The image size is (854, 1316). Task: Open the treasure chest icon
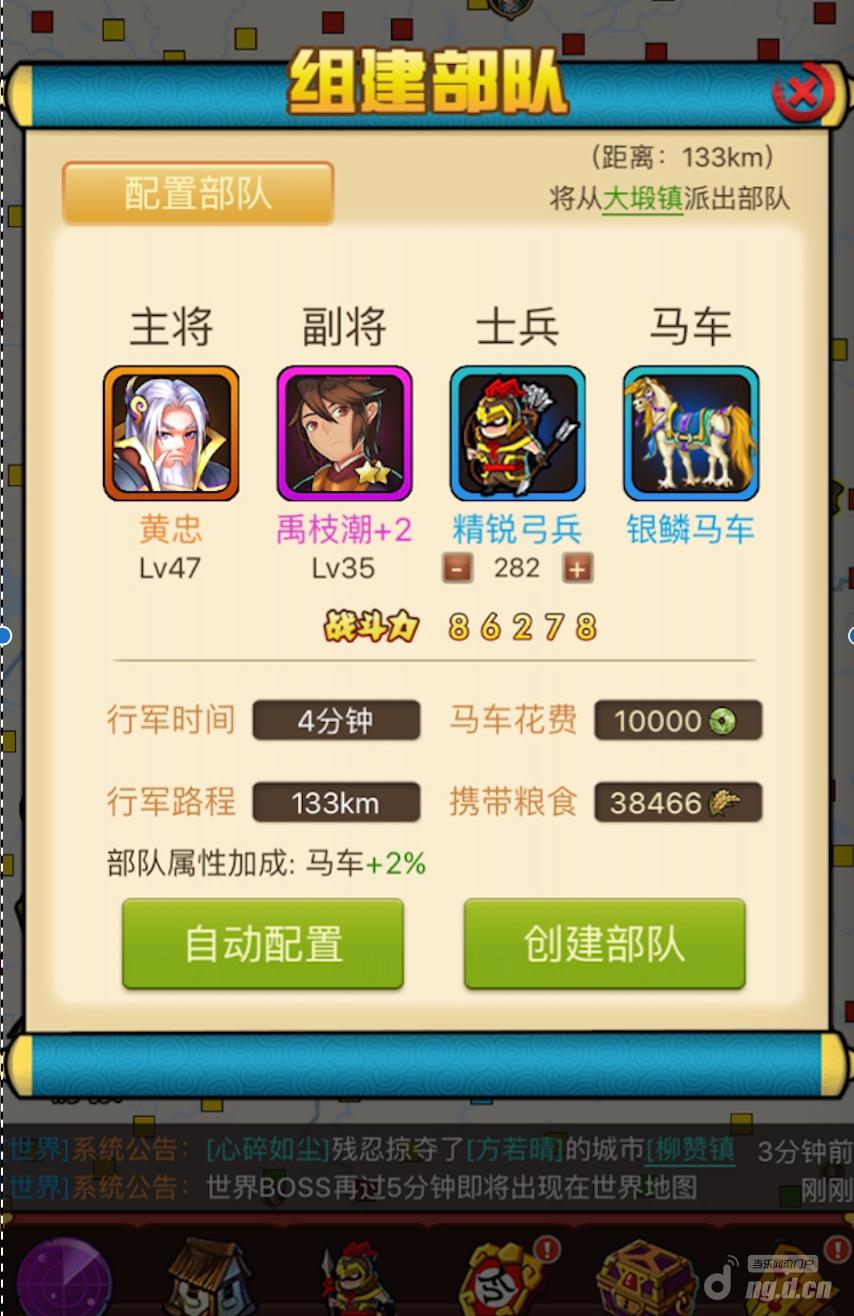[645, 1277]
